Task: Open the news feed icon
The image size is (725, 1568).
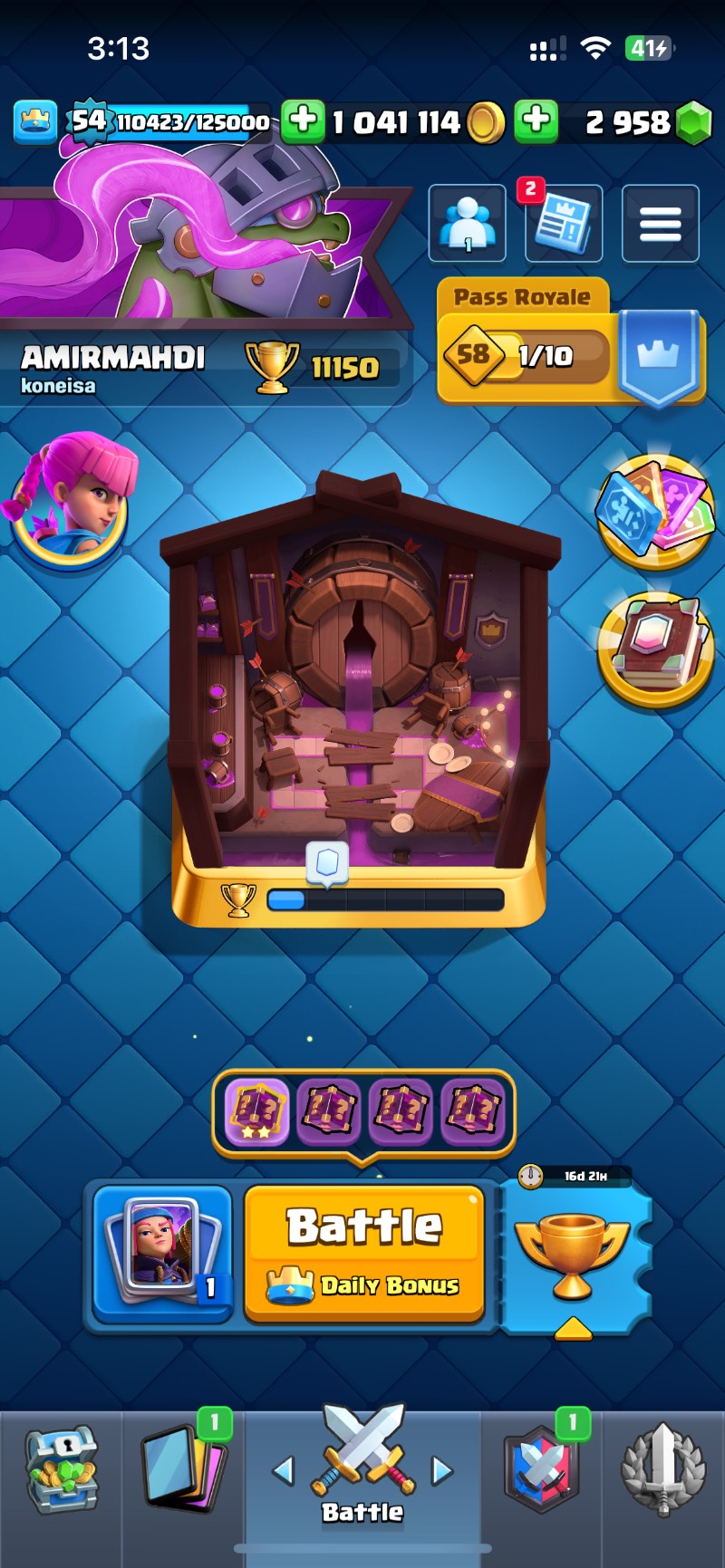Action: [563, 224]
